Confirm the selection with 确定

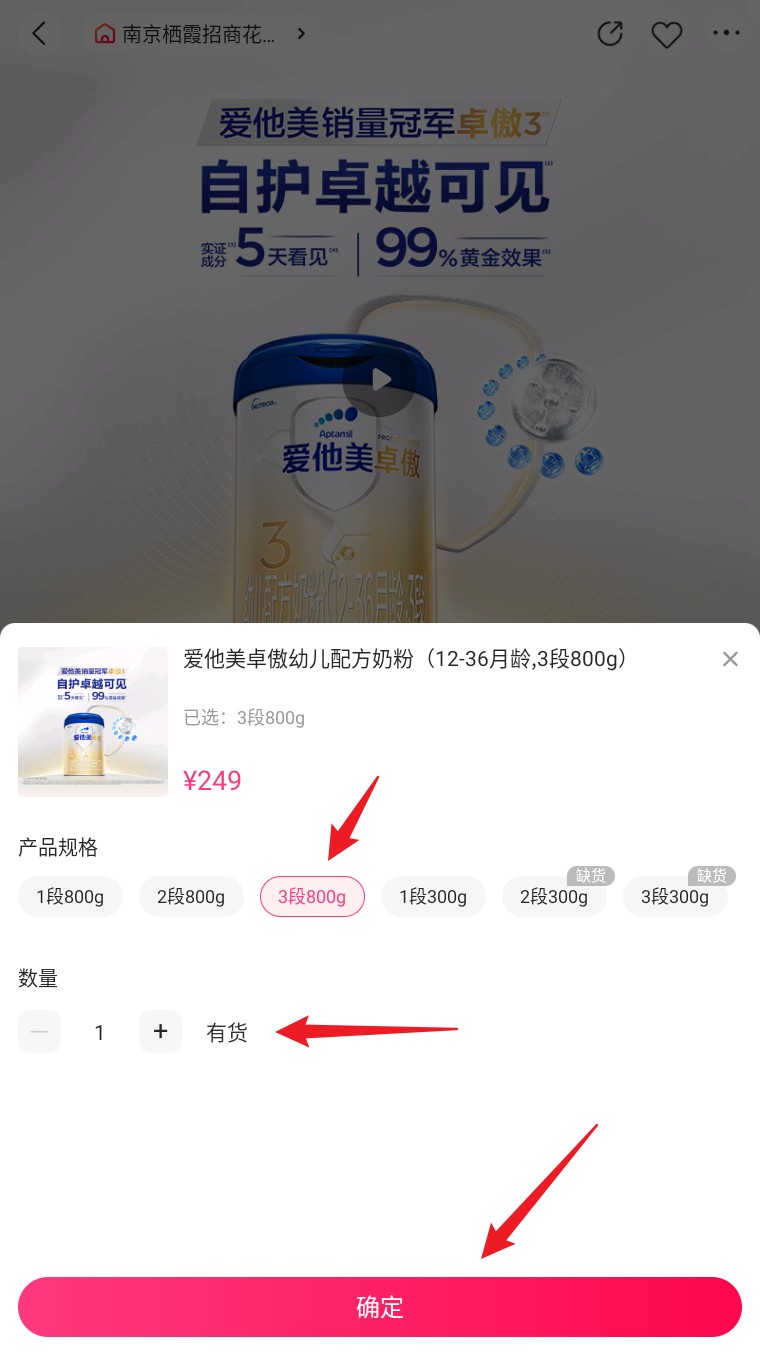(380, 1307)
